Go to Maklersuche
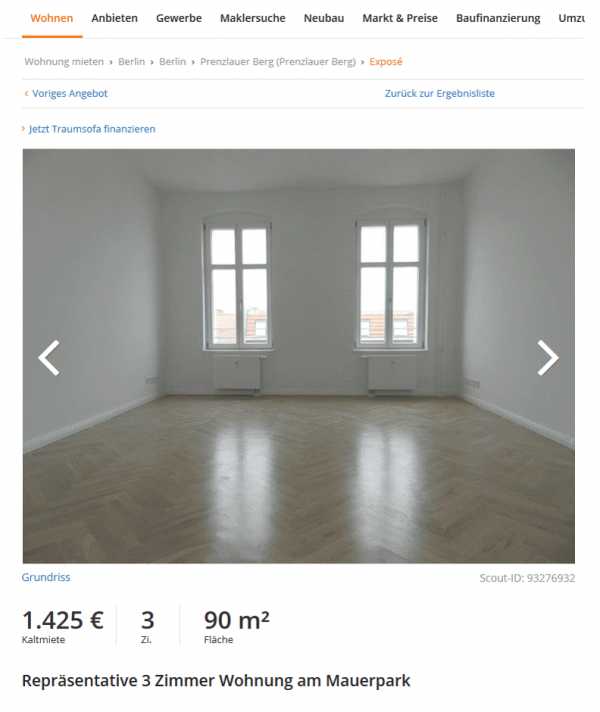Screen dimensions: 600x712 (252, 18)
